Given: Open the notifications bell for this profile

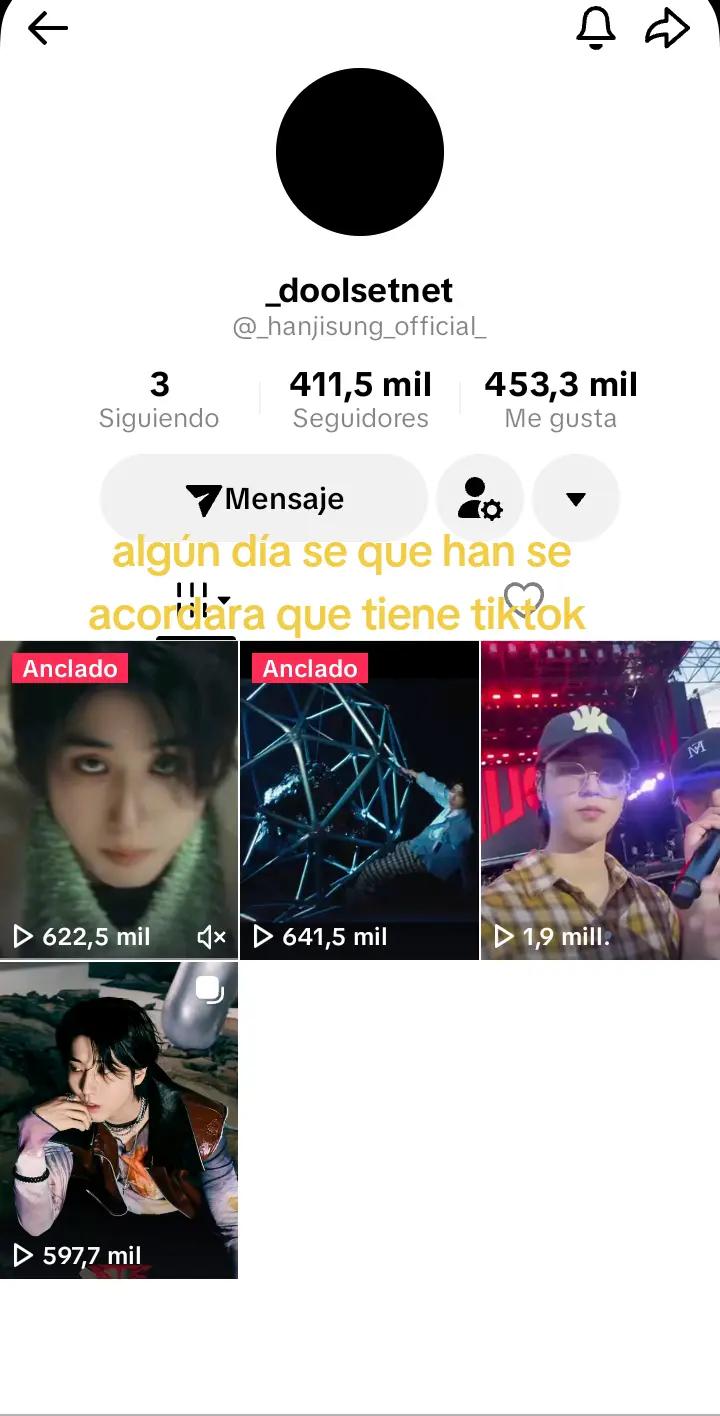Looking at the screenshot, I should point(596,28).
